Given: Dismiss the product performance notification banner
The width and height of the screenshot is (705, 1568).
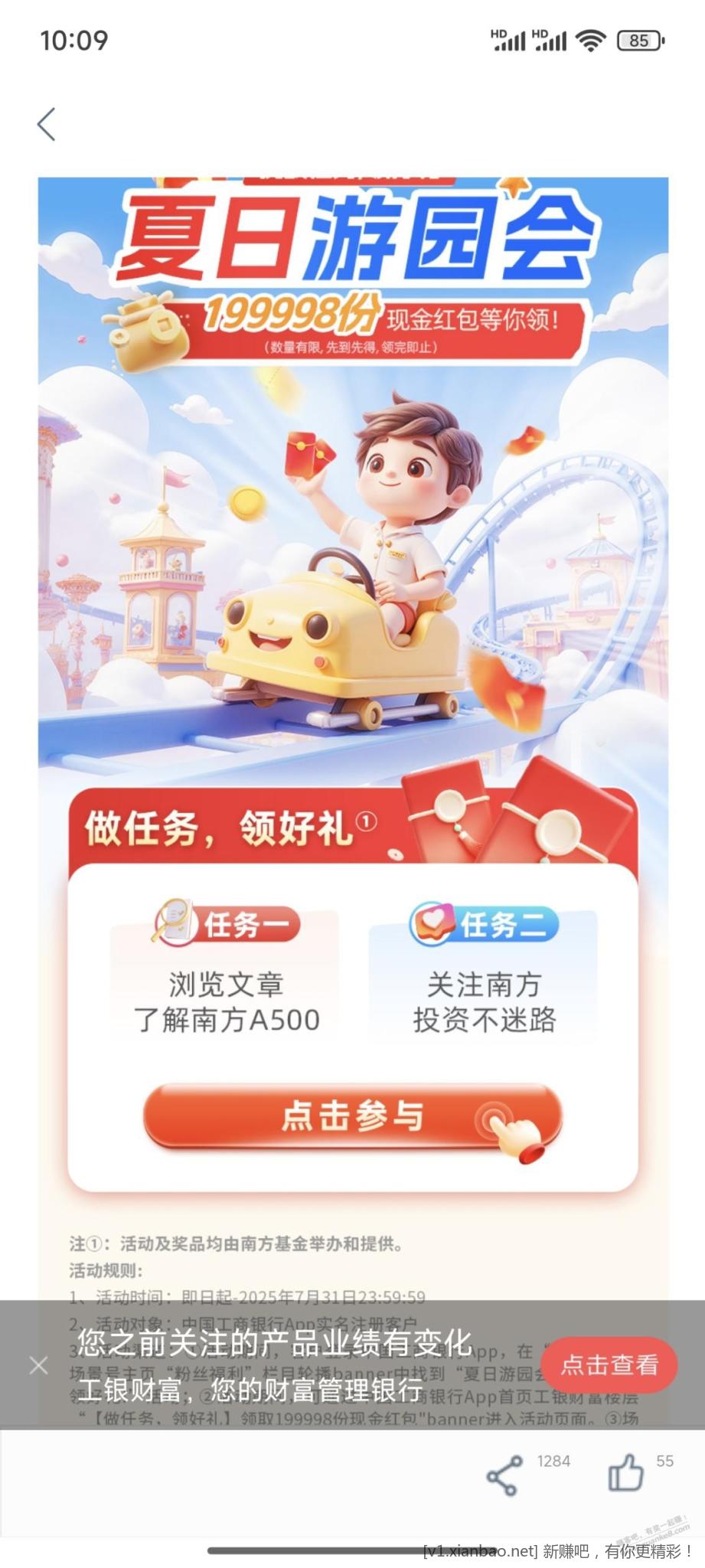Looking at the screenshot, I should (38, 1364).
